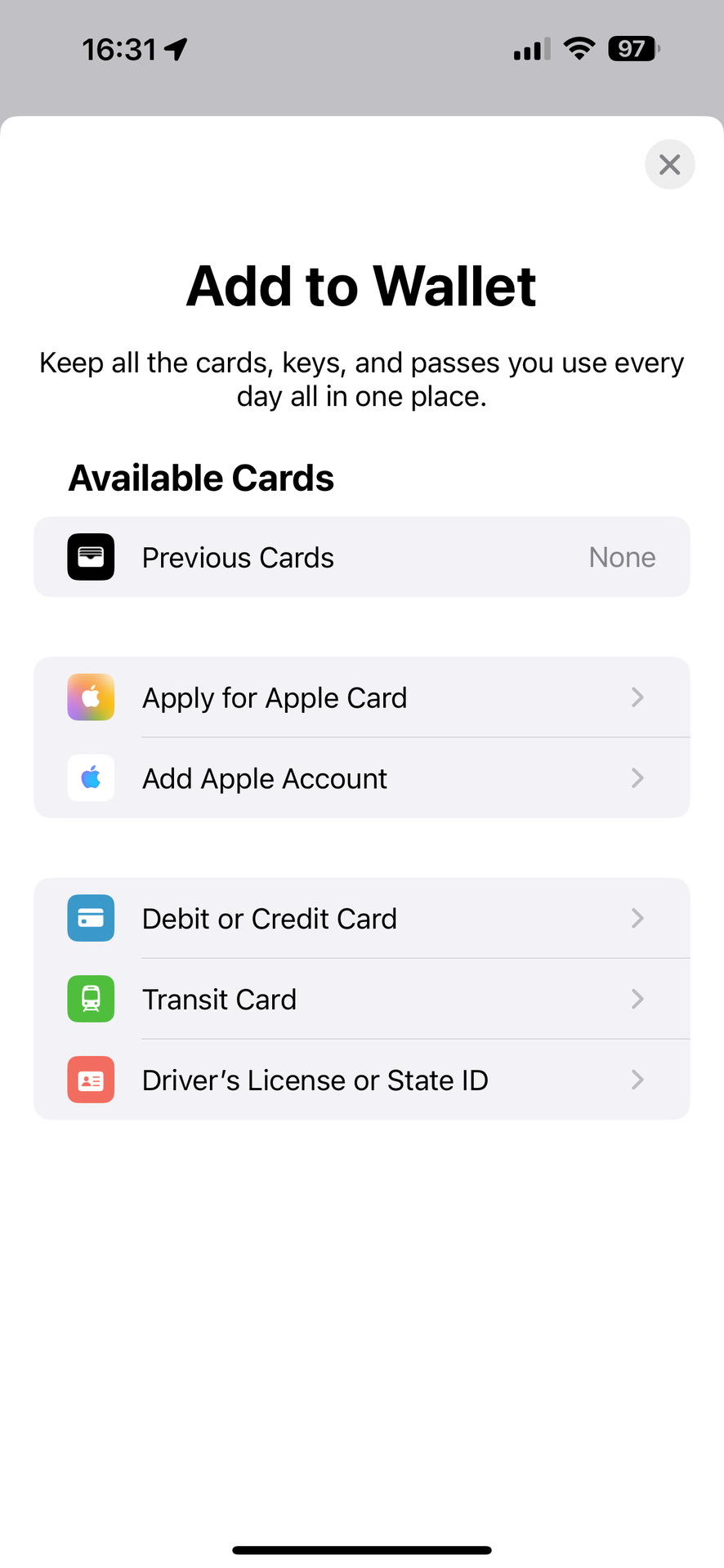The image size is (724, 1568).
Task: Choose Add Apple Account
Action: (361, 778)
